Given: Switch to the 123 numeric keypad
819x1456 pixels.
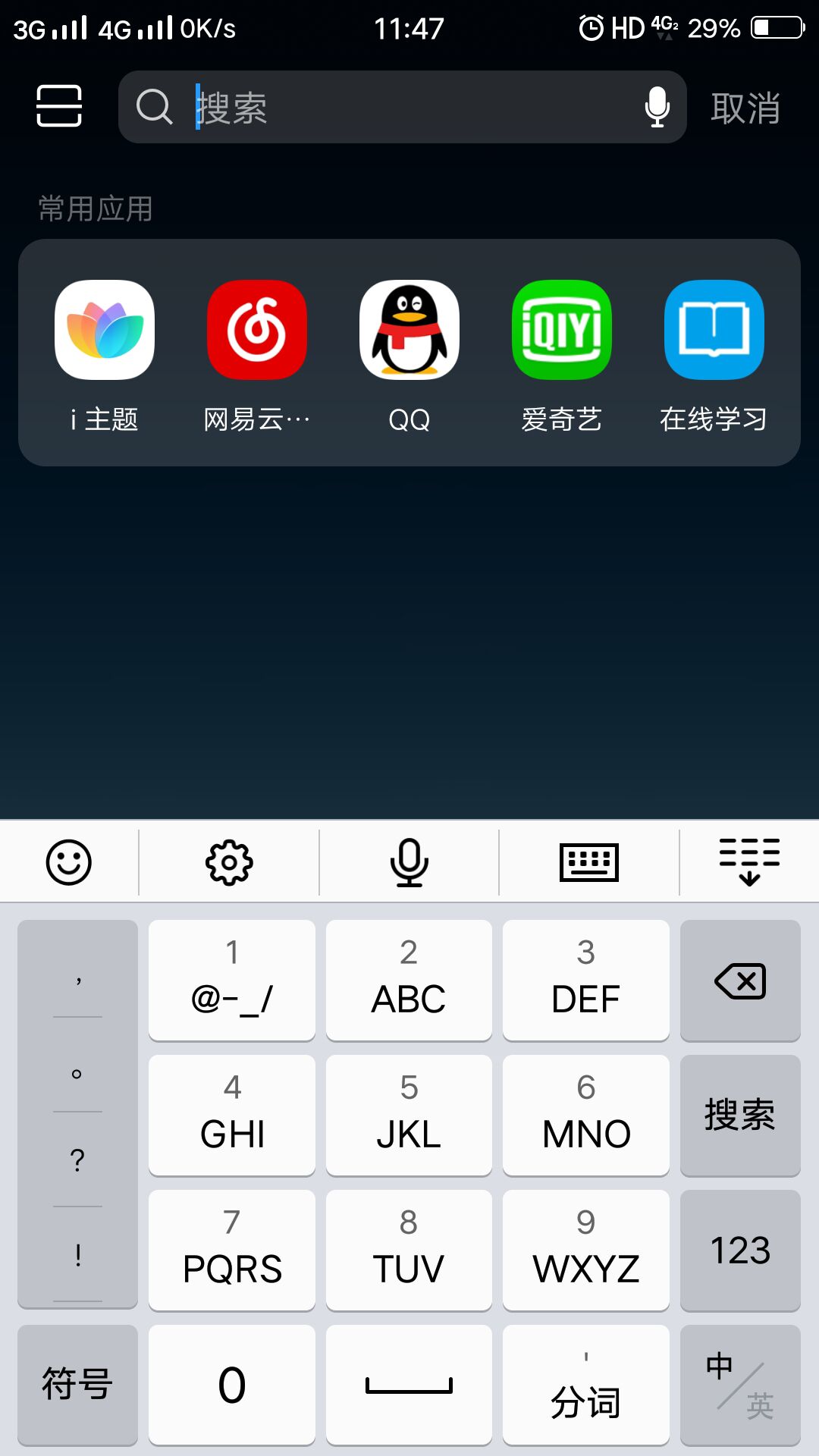Looking at the screenshot, I should 740,1250.
